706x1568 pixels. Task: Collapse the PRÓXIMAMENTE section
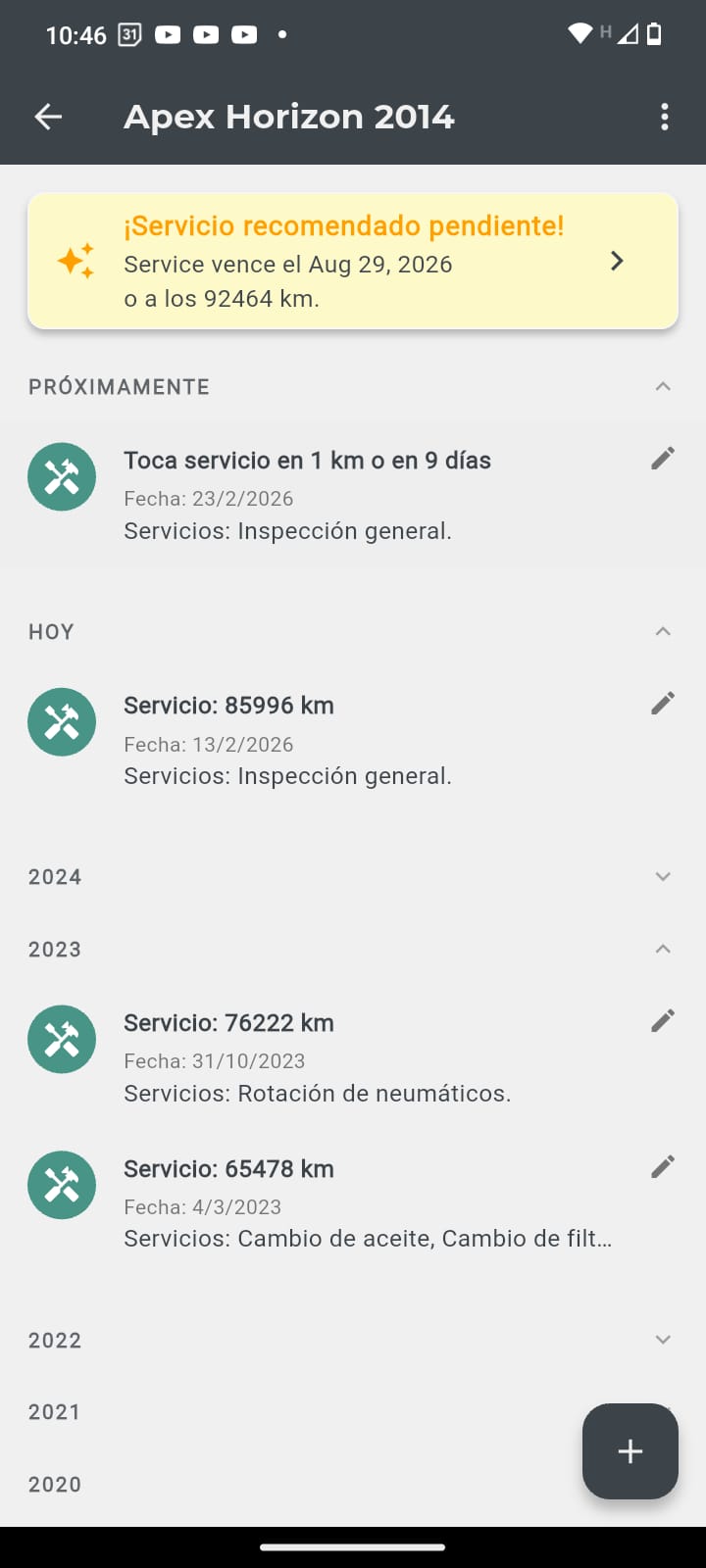[x=663, y=387]
